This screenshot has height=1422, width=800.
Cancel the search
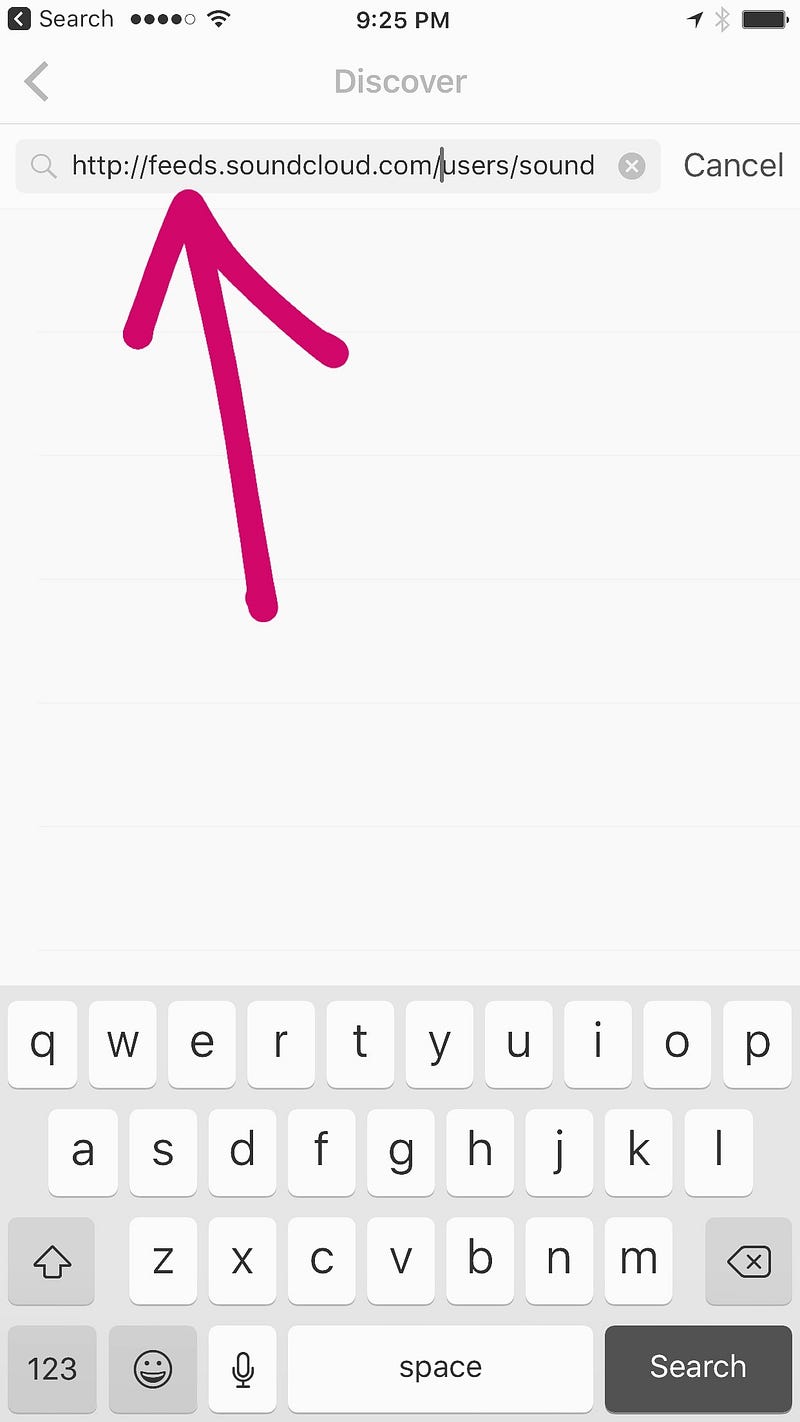(732, 166)
